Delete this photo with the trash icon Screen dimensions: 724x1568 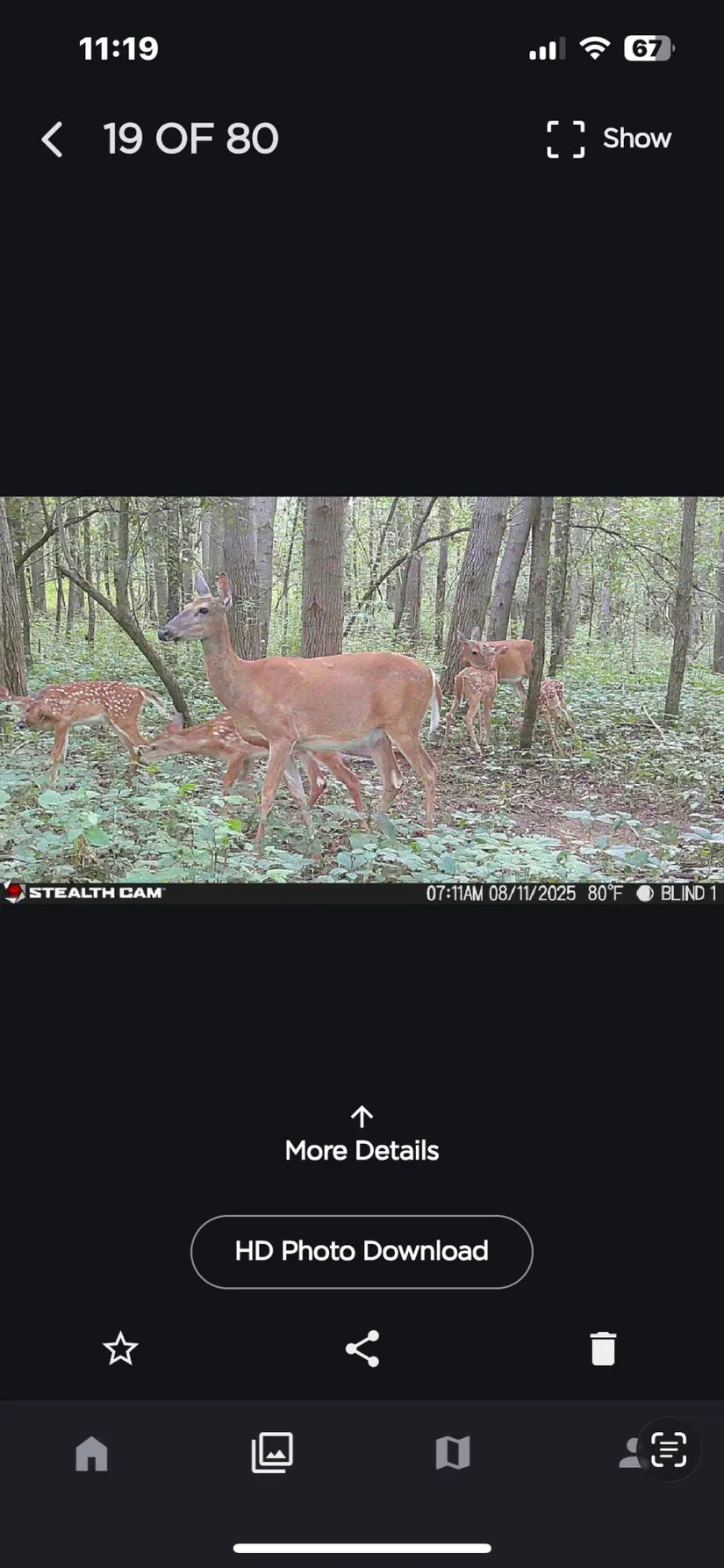pyautogui.click(x=603, y=1349)
